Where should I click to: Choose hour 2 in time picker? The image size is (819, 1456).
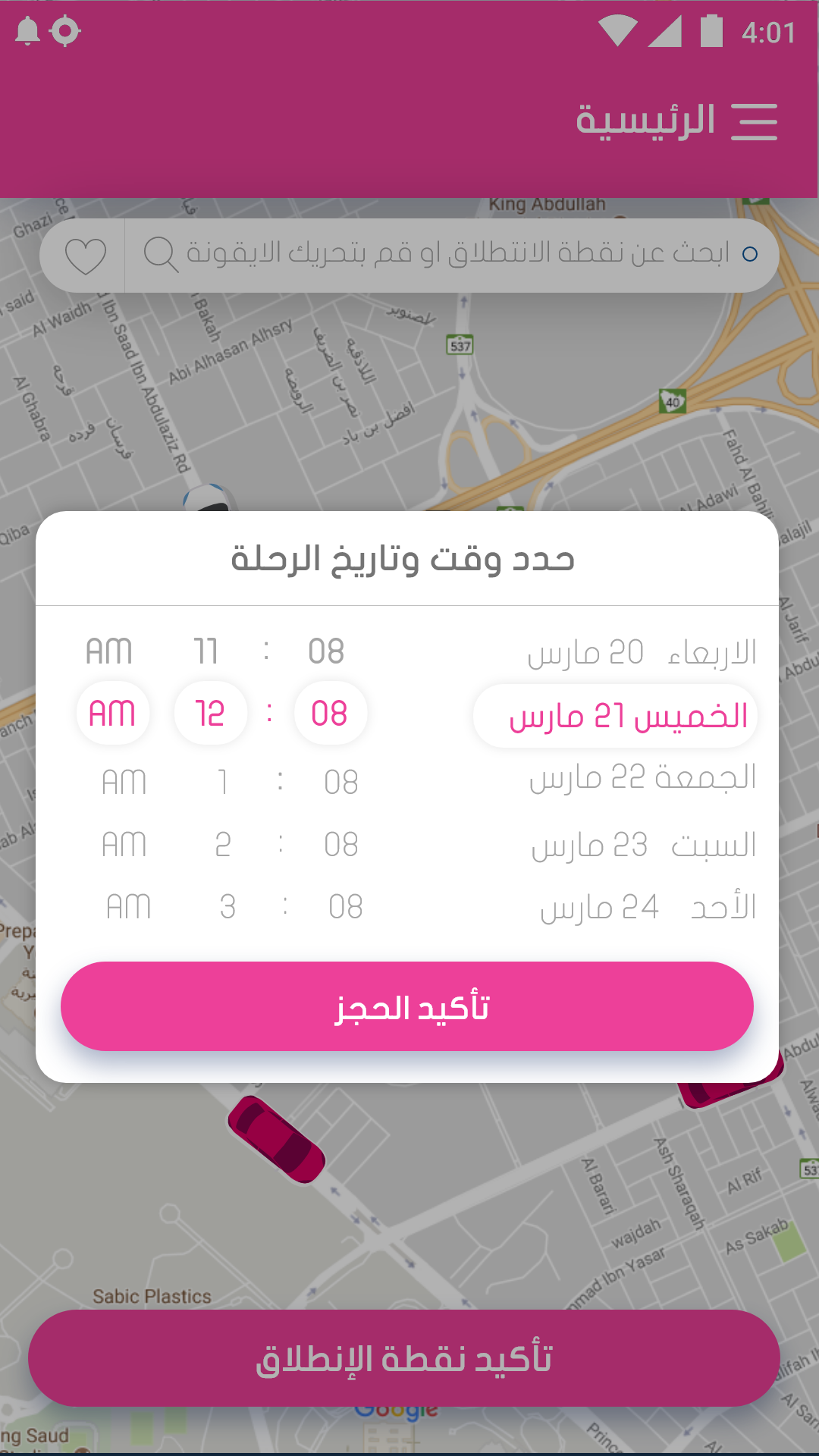223,844
